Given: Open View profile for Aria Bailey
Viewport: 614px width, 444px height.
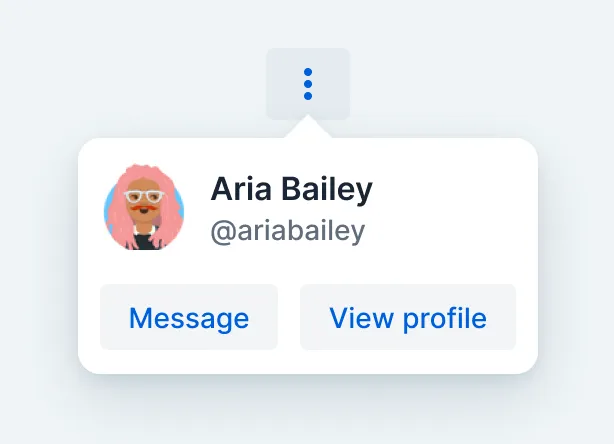Looking at the screenshot, I should pyautogui.click(x=408, y=318).
